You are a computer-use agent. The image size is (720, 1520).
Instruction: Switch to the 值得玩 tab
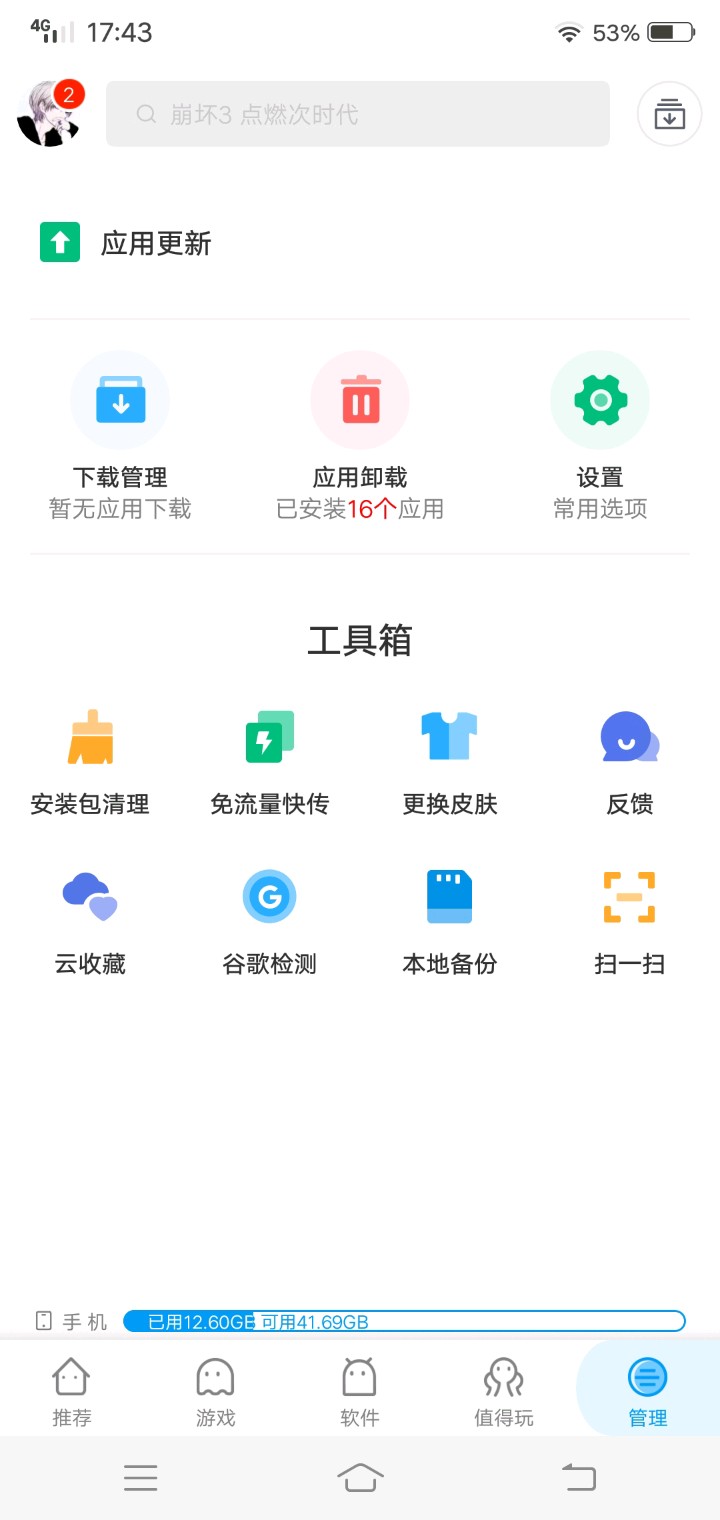503,1391
